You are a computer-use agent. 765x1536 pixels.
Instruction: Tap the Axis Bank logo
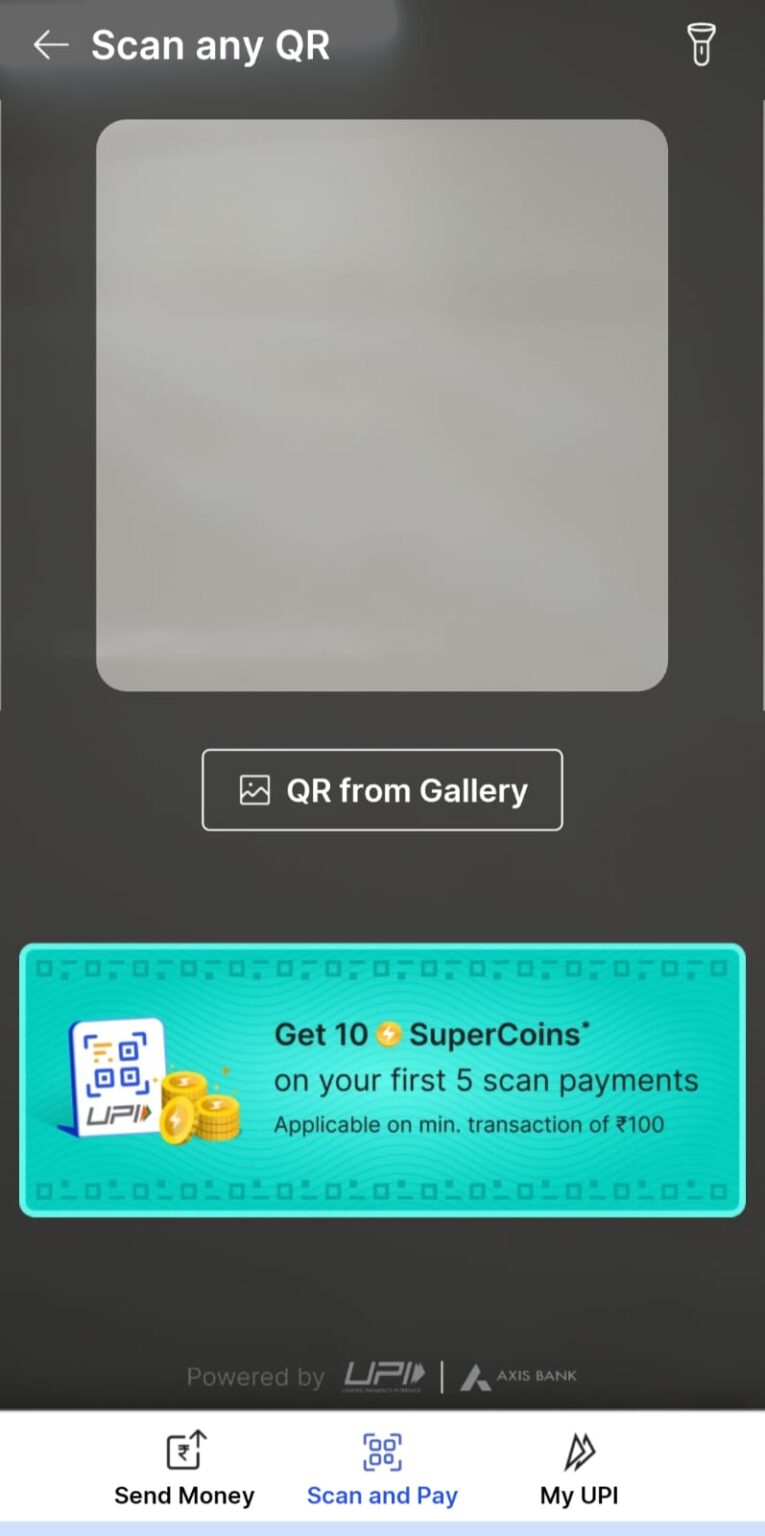[x=520, y=1375]
